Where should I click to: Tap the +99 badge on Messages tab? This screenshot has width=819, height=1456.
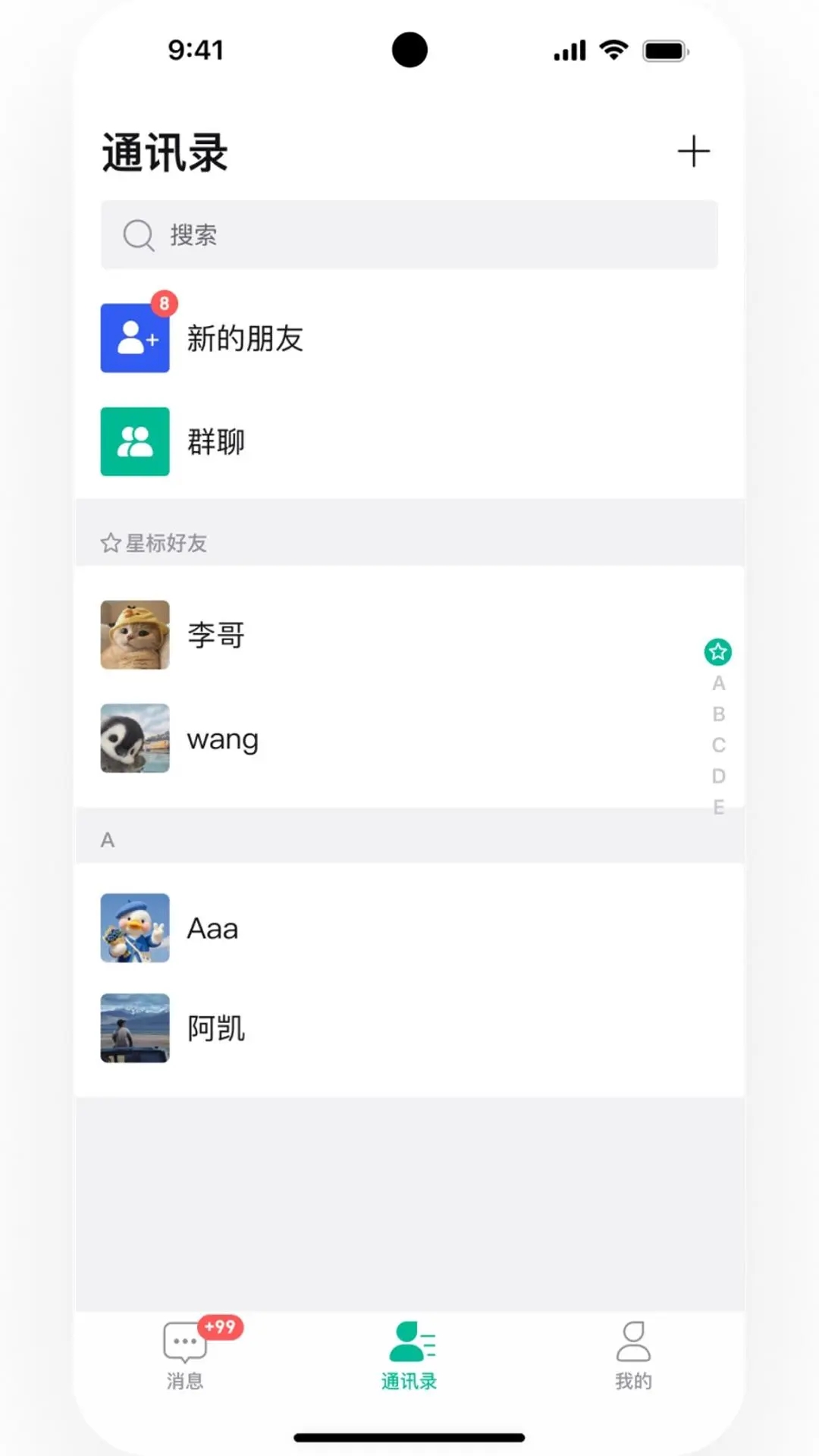pos(218,1322)
